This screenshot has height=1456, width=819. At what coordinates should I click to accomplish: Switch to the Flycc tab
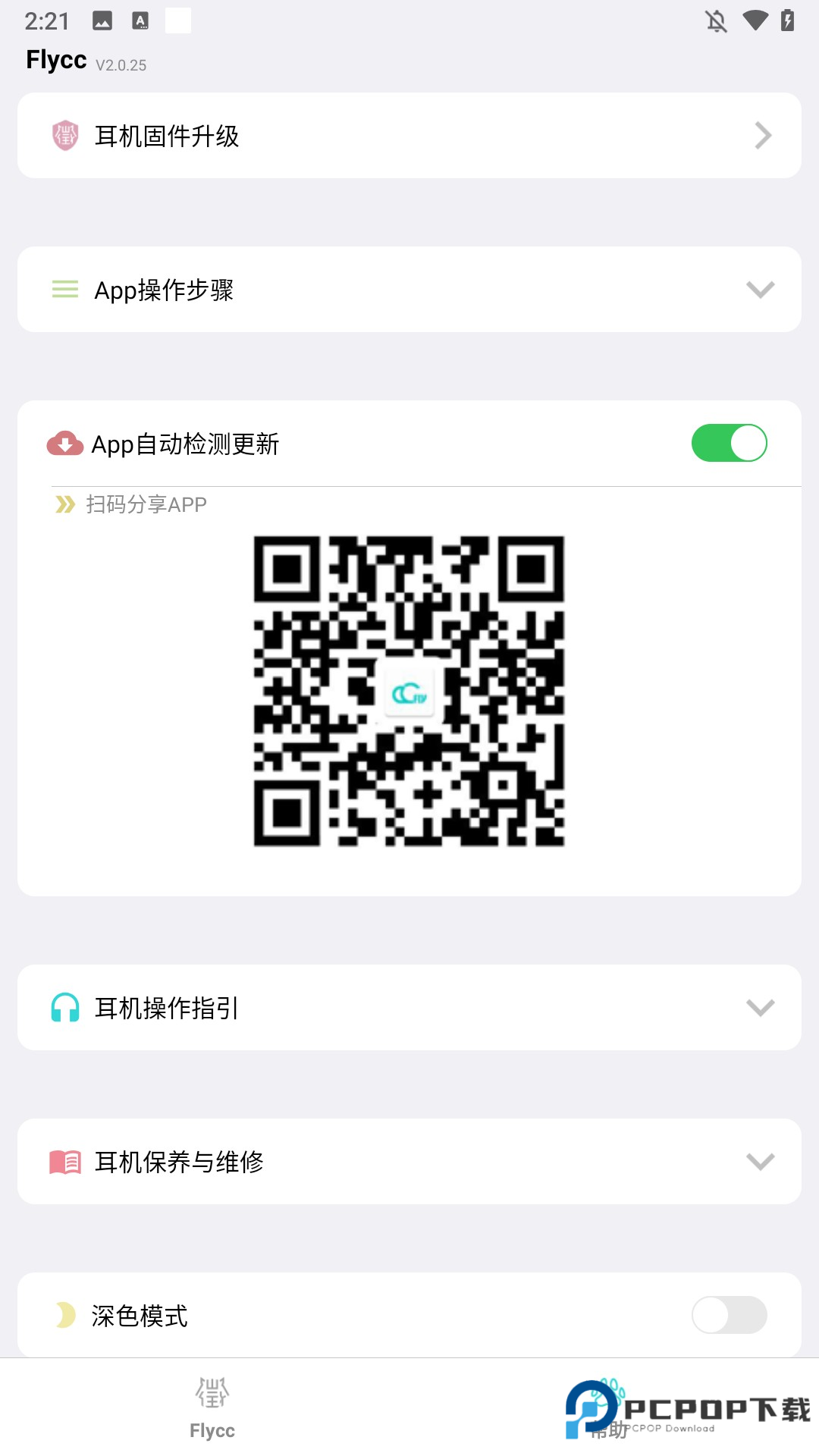coord(212,1410)
